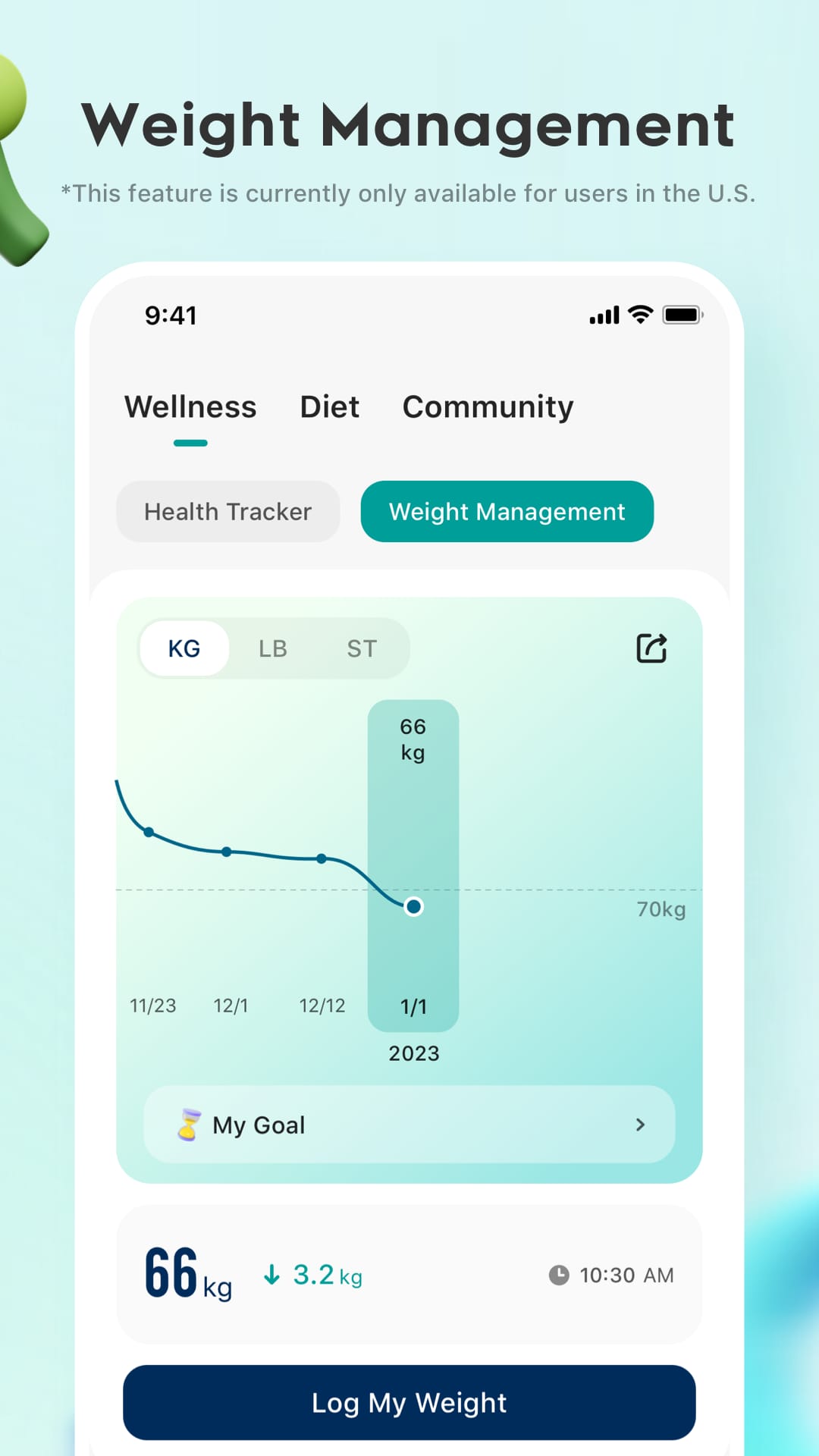This screenshot has height=1456, width=819.
Task: Select the highlighted 66 kg data point
Action: coord(414,907)
